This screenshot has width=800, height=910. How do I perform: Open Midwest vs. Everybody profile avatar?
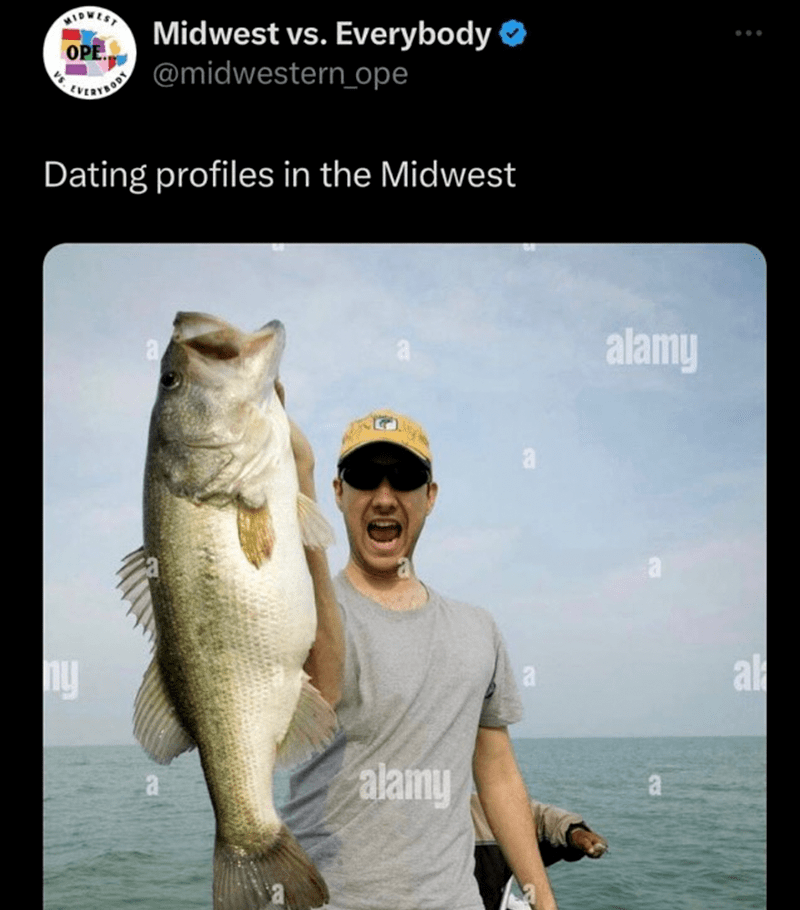tap(89, 54)
